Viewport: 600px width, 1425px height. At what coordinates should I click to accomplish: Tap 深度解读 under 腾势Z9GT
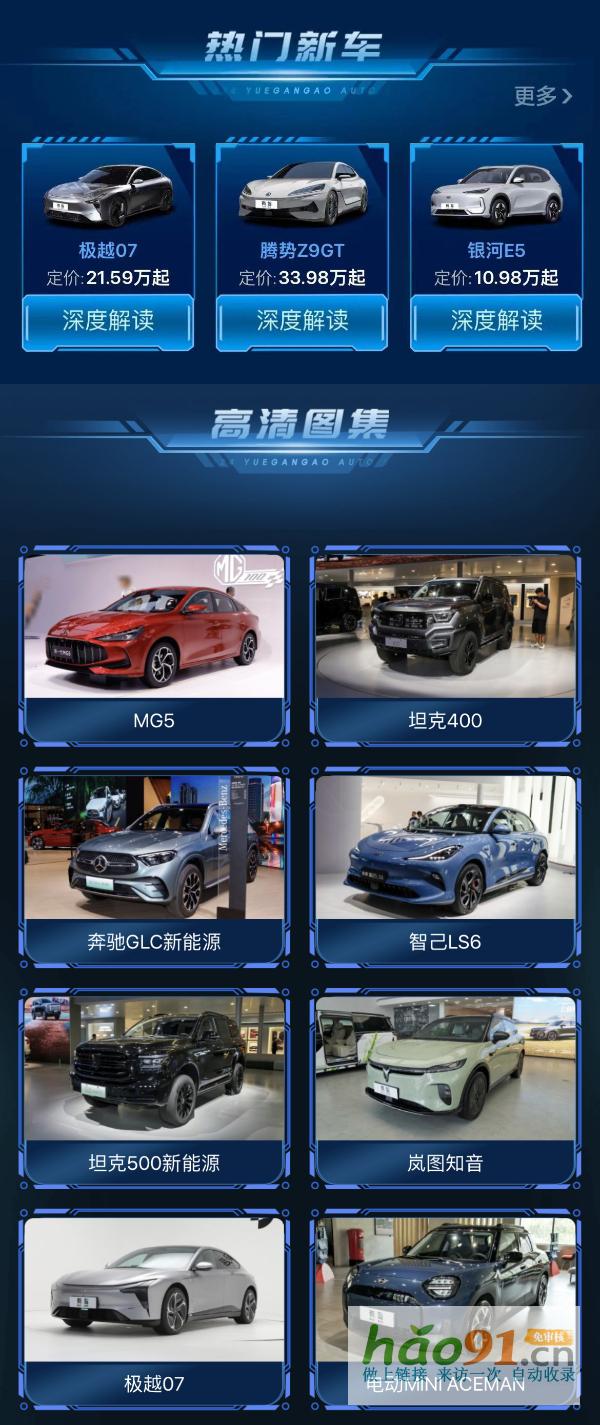(302, 320)
